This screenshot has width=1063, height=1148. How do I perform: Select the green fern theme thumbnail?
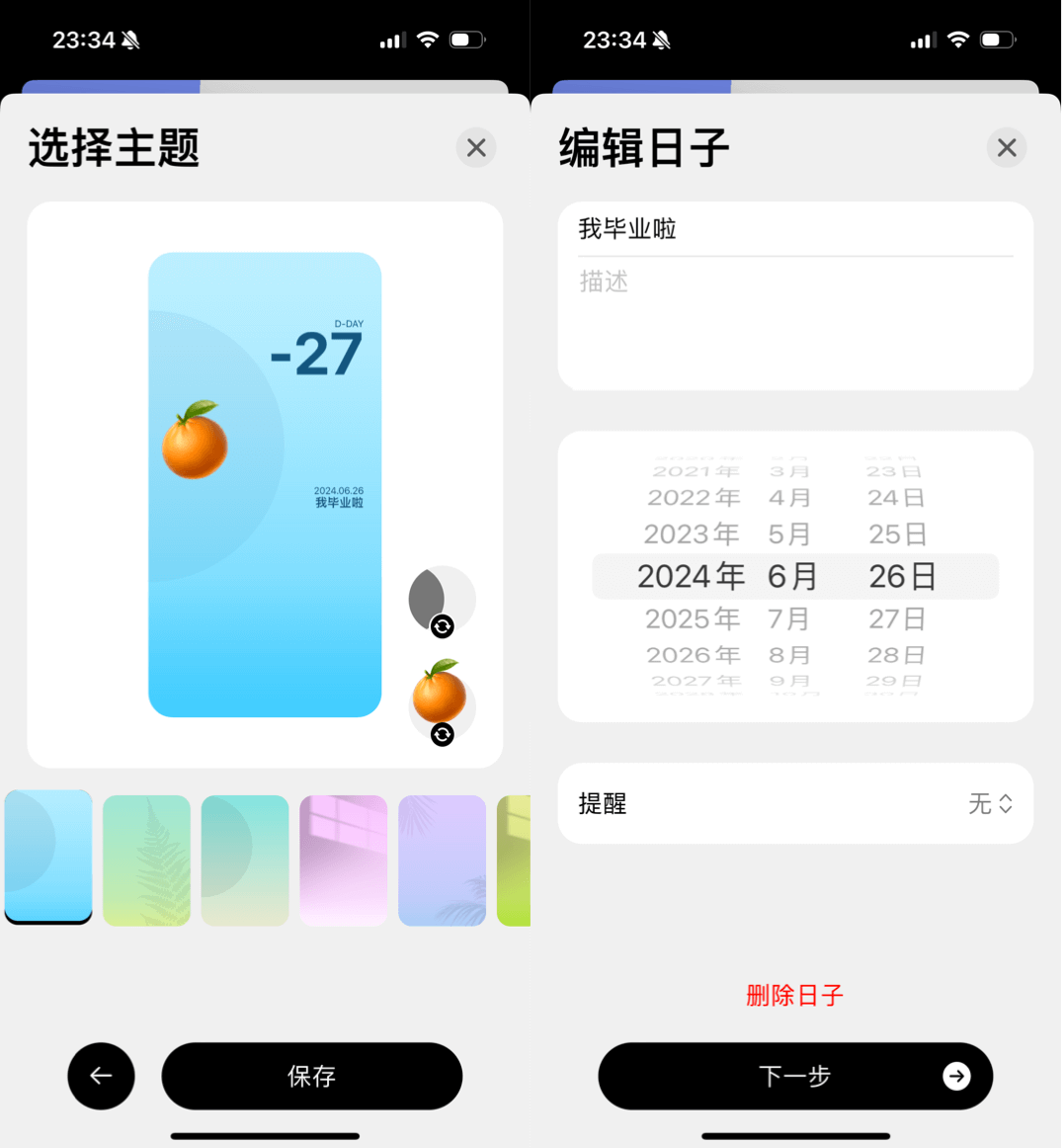pyautogui.click(x=146, y=860)
